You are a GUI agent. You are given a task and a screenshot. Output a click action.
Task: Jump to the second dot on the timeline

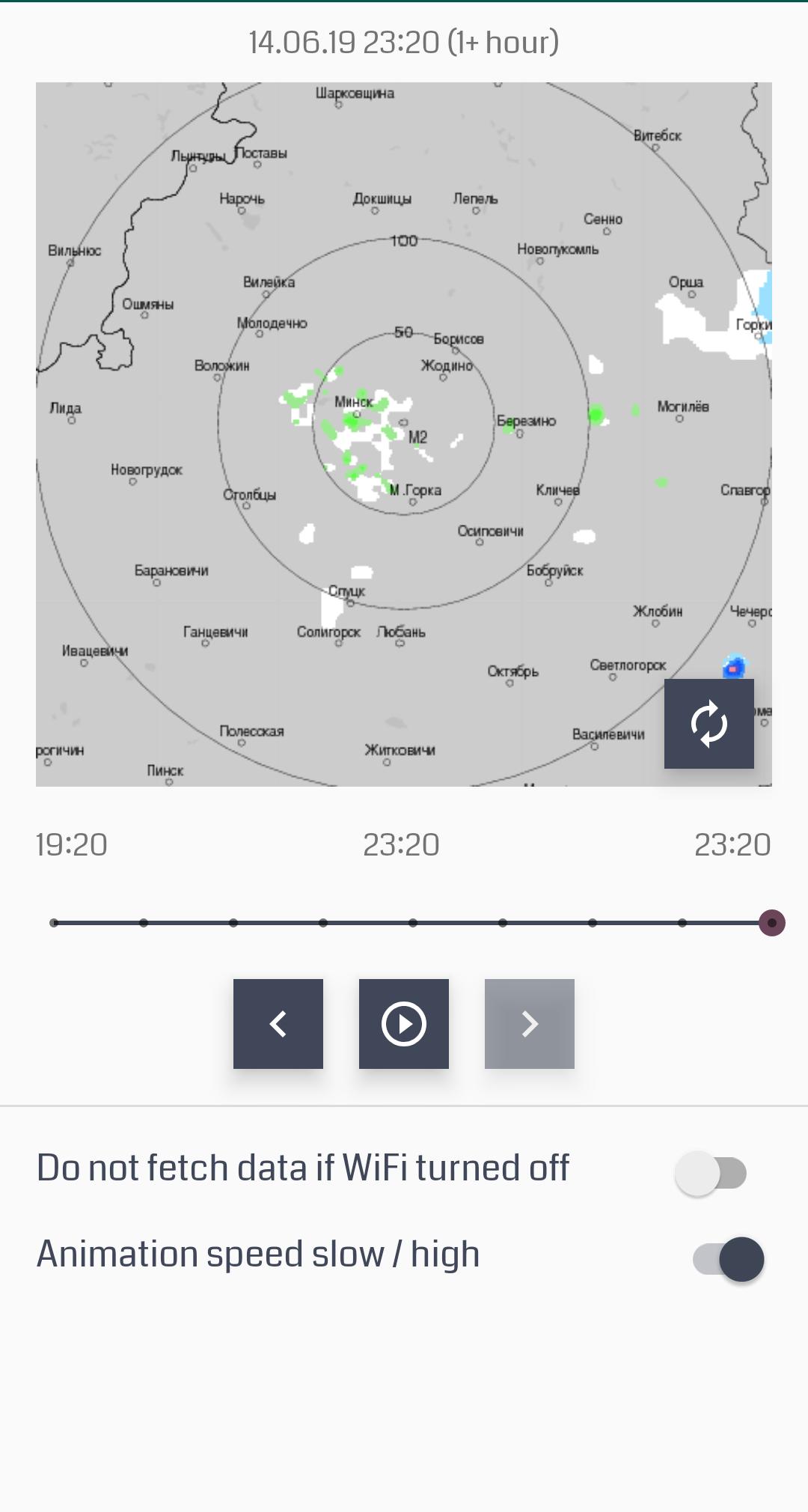(x=143, y=924)
